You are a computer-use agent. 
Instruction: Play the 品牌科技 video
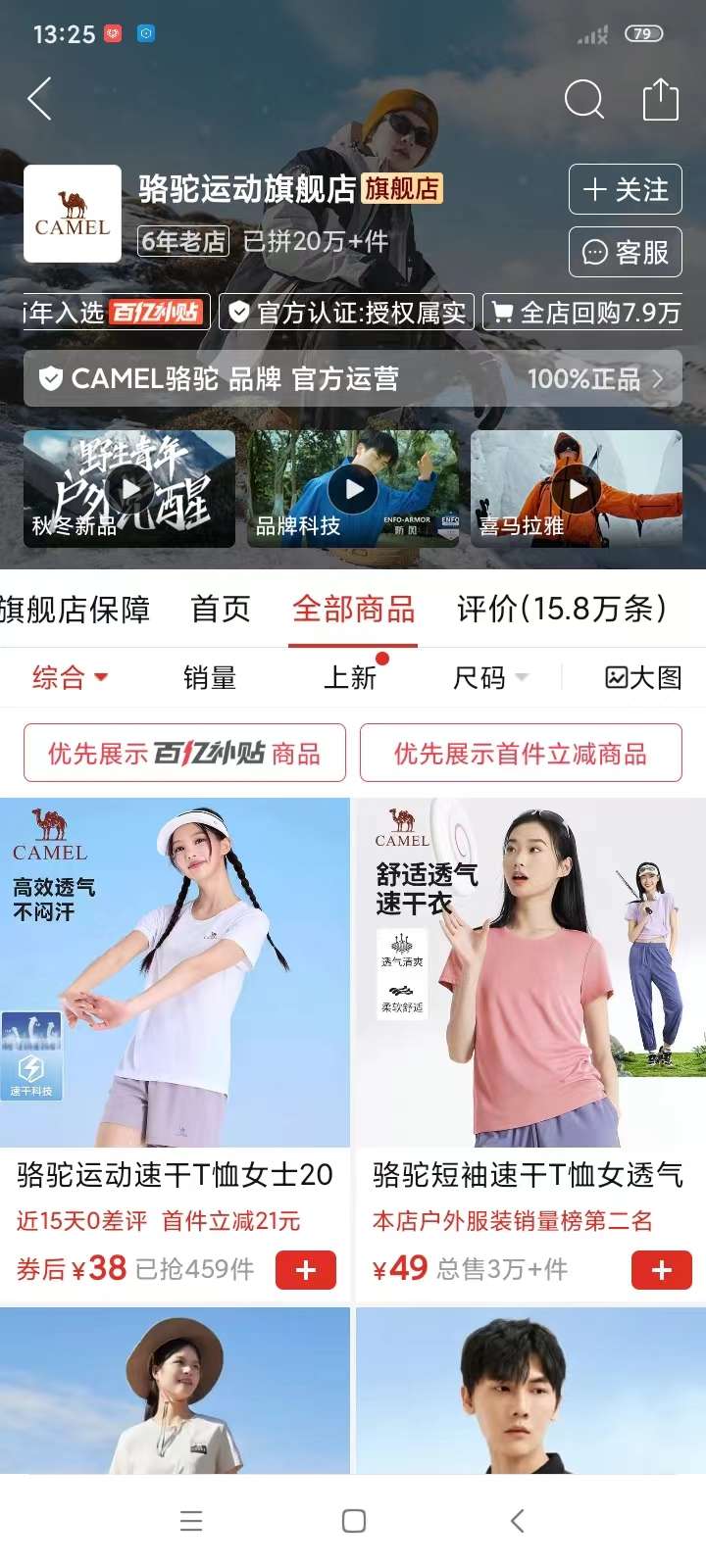353,488
